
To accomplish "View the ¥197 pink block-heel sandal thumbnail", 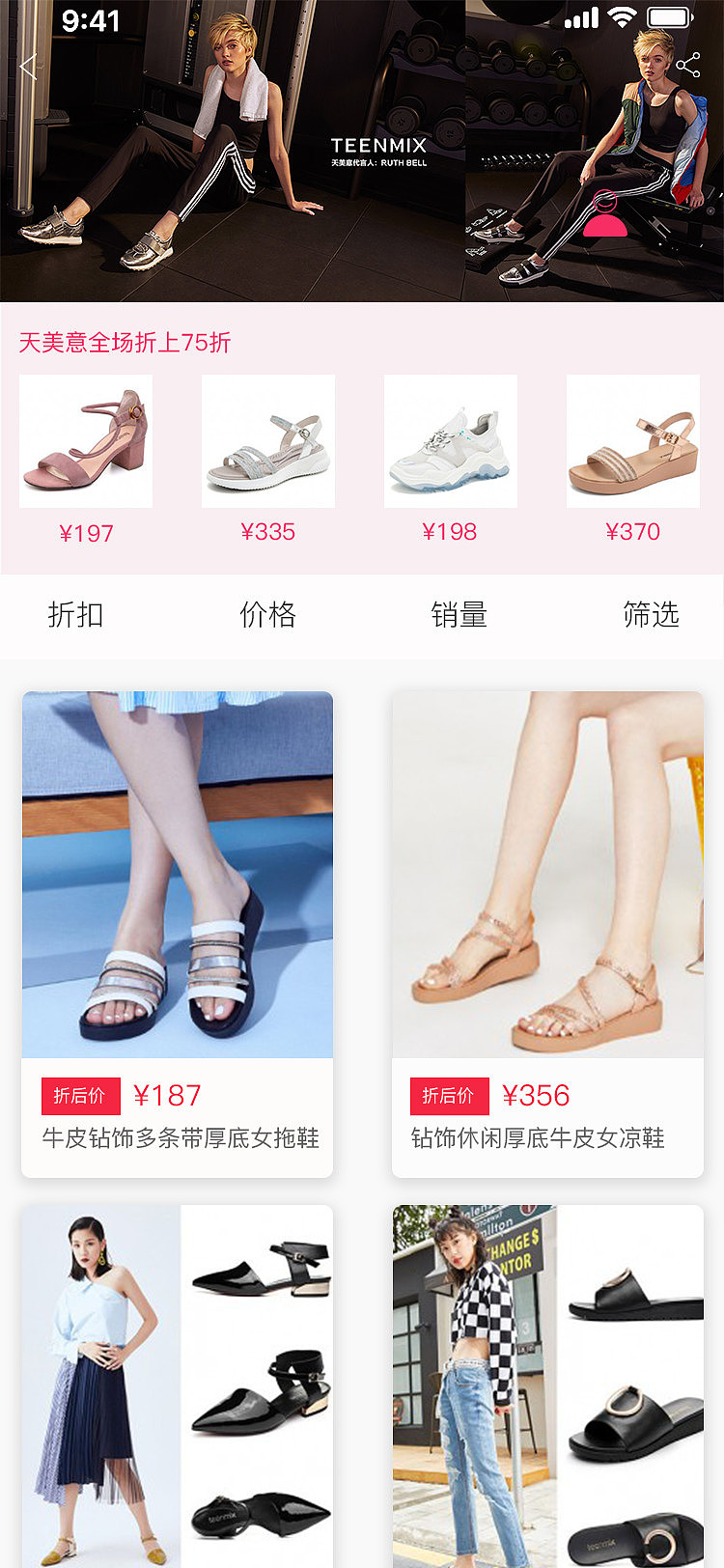I will click(85, 440).
